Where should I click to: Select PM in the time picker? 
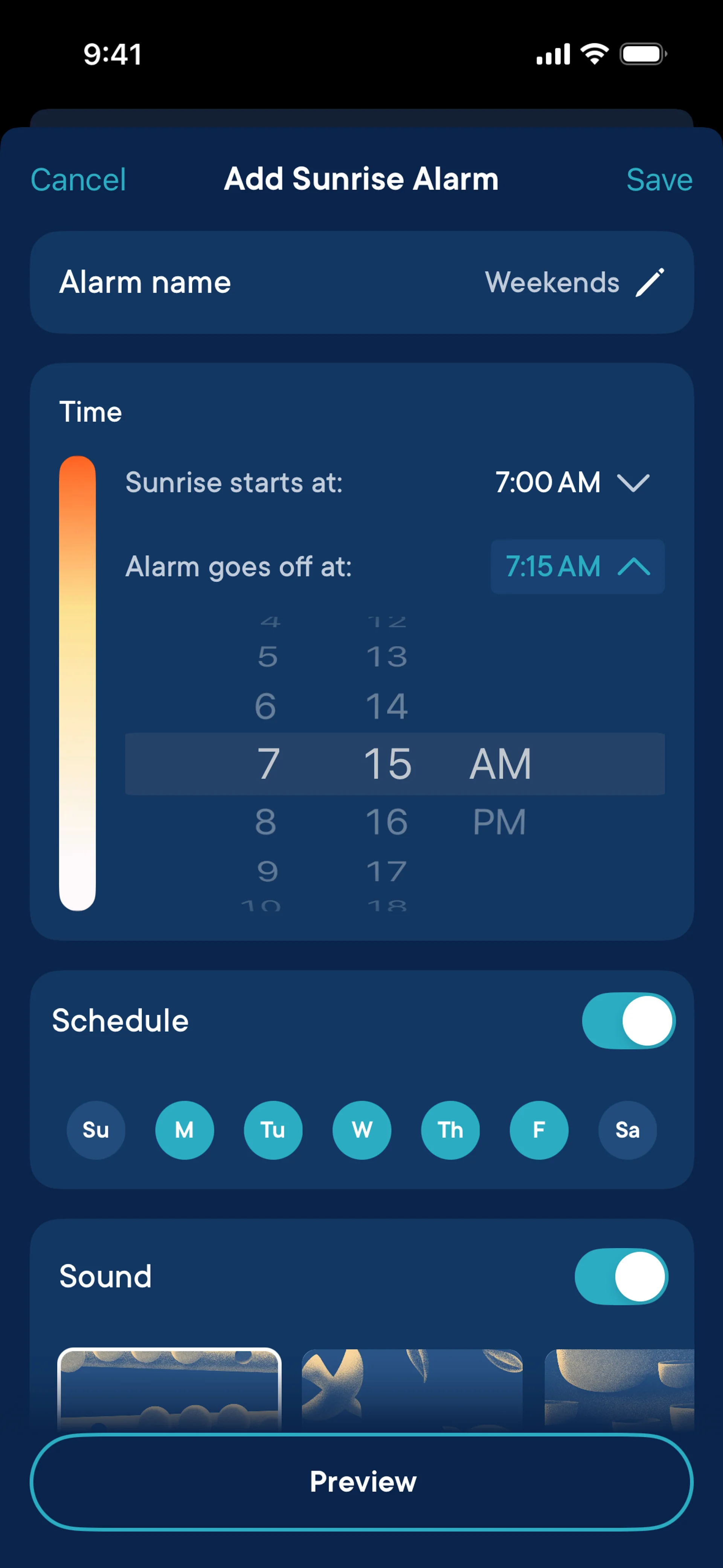point(499,822)
